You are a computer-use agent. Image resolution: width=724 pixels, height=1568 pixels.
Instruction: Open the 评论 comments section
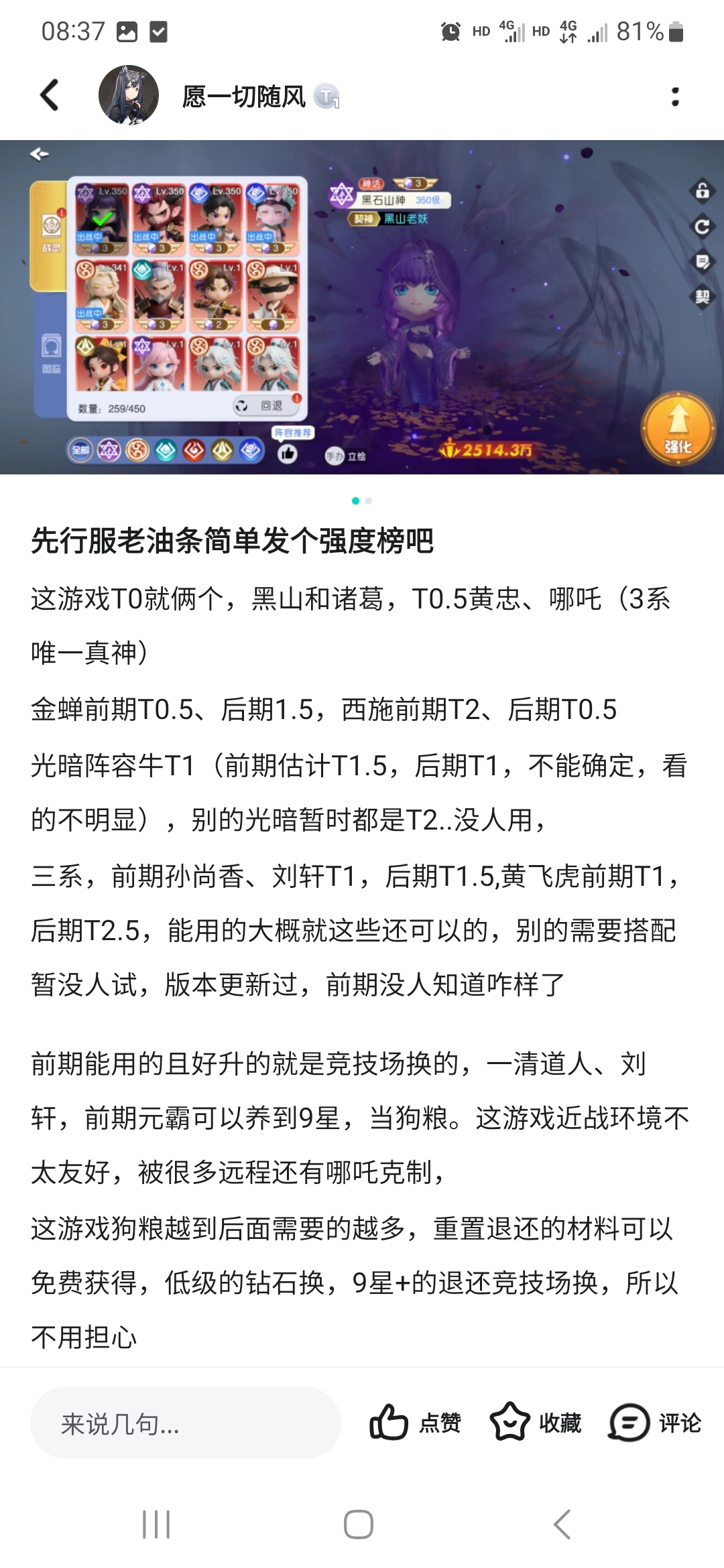pos(655,1423)
